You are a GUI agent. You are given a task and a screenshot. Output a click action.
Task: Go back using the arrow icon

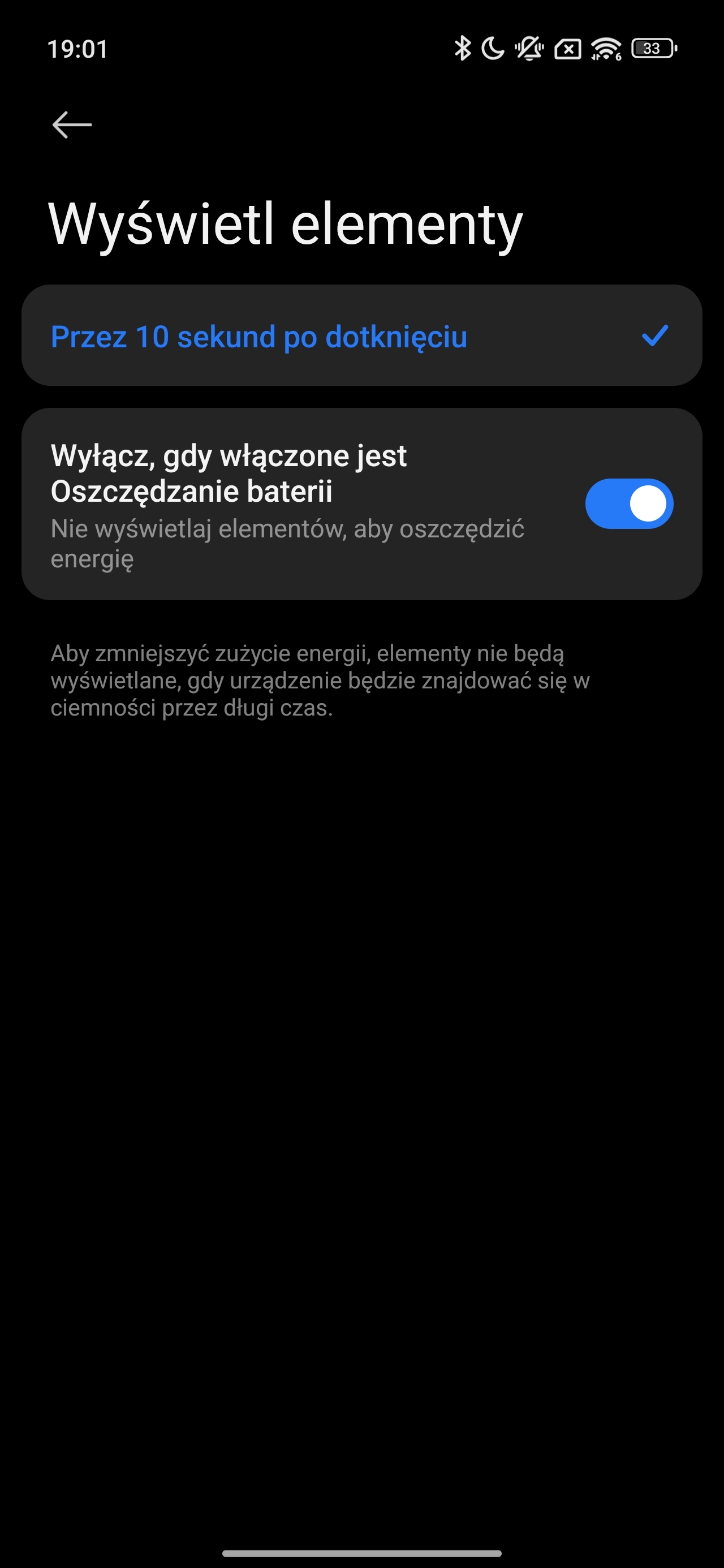(72, 125)
